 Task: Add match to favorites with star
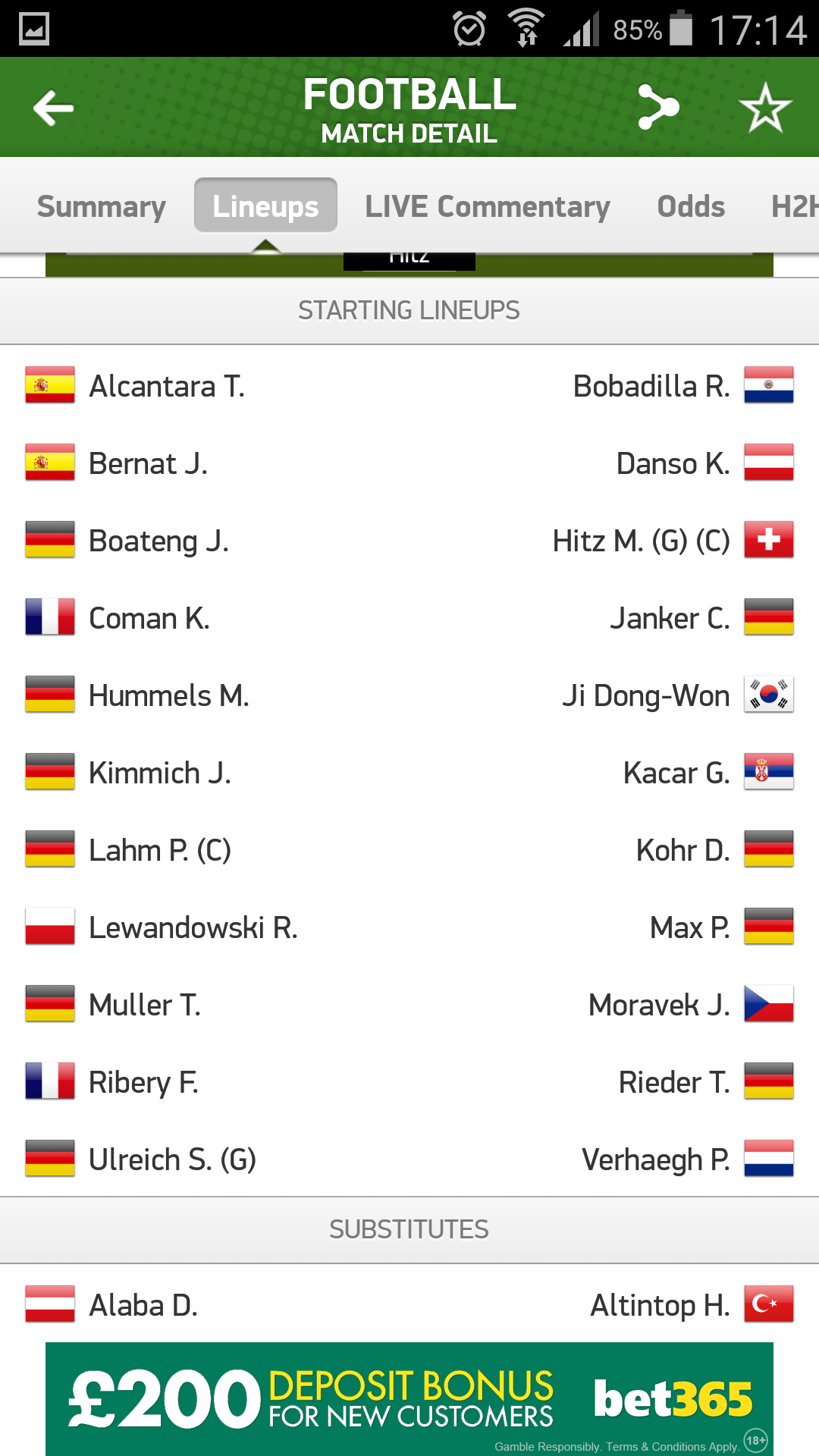(x=765, y=108)
